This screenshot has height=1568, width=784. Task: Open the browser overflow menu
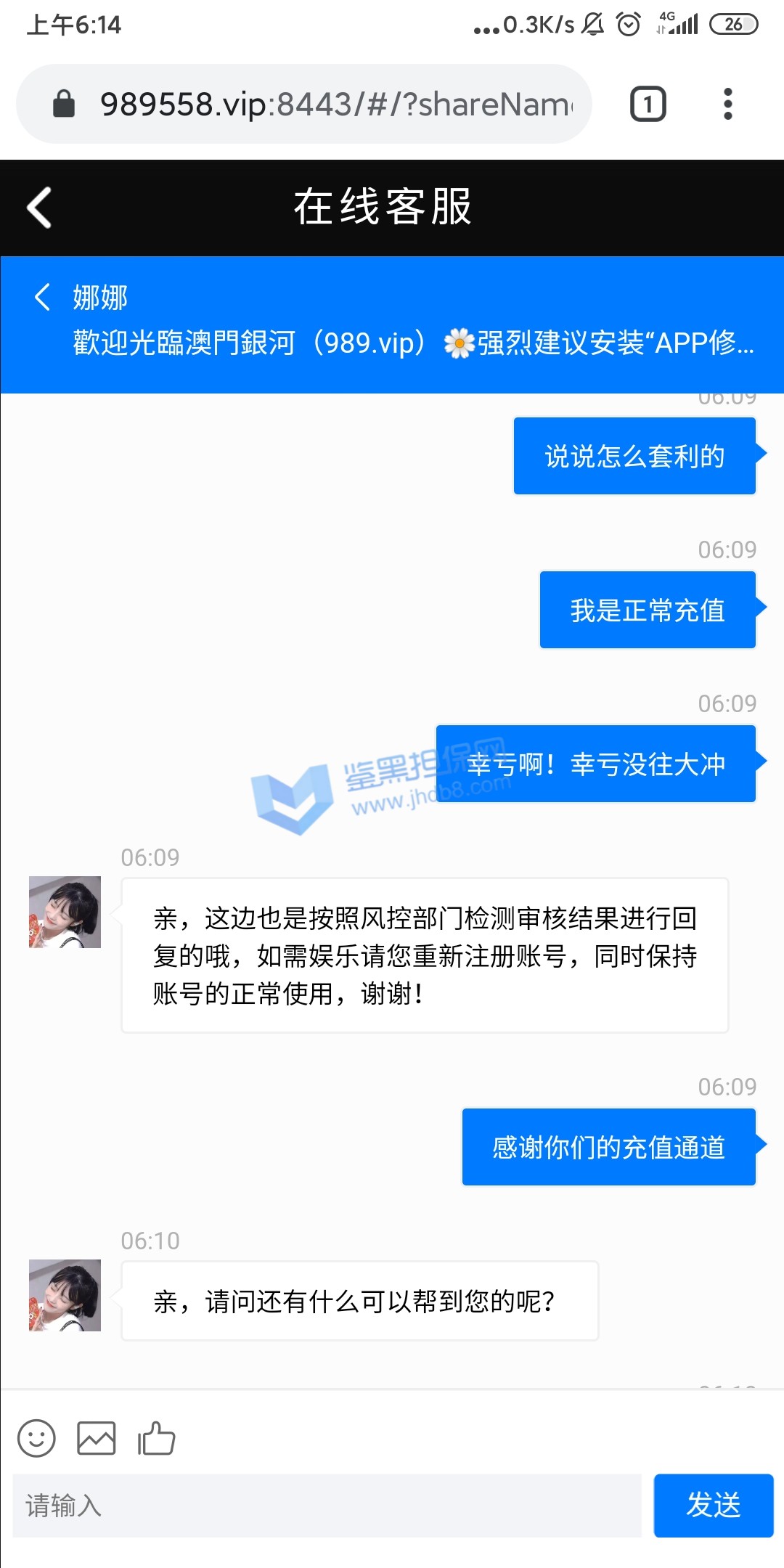(727, 104)
